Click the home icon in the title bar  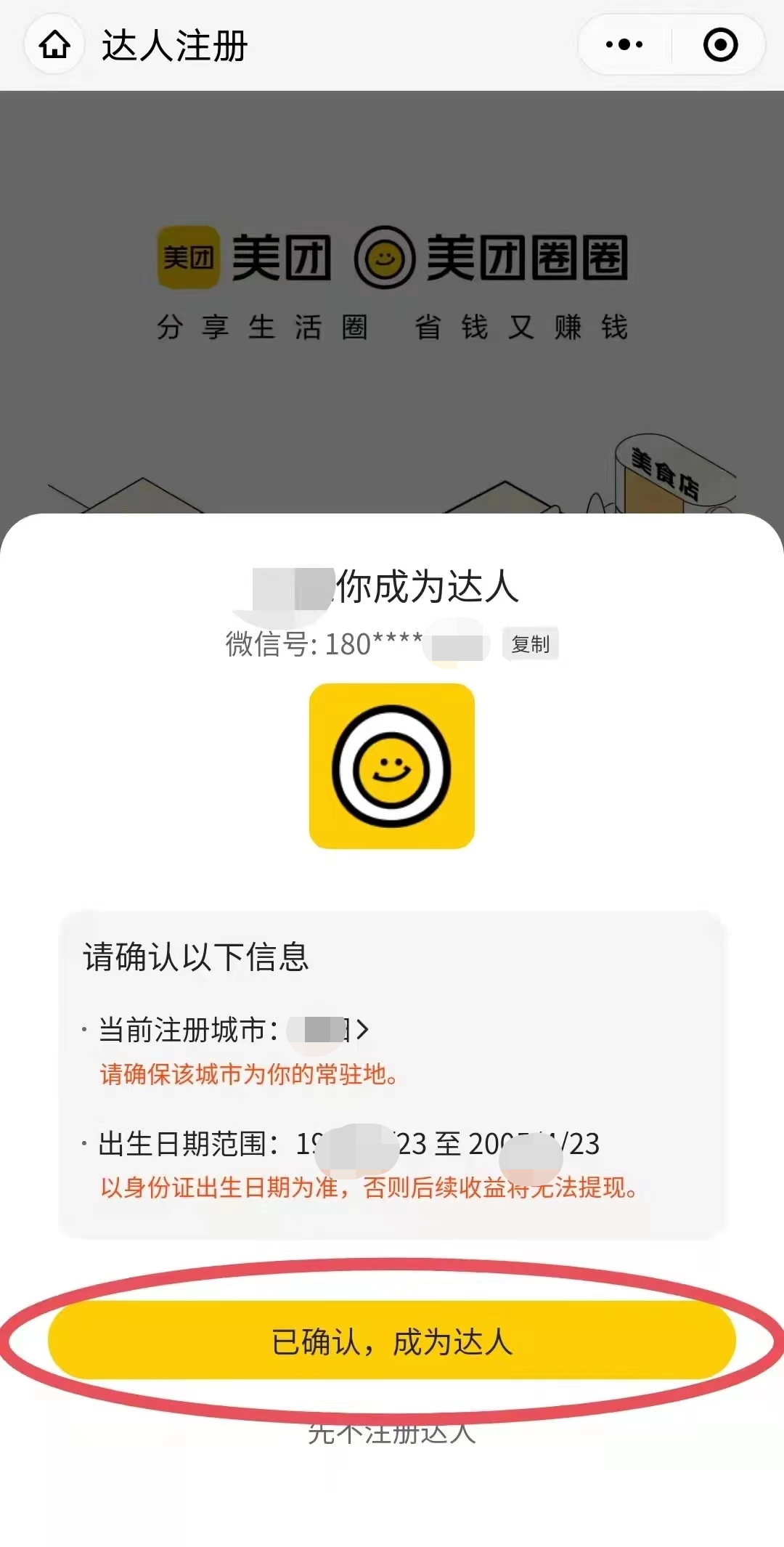[x=54, y=46]
